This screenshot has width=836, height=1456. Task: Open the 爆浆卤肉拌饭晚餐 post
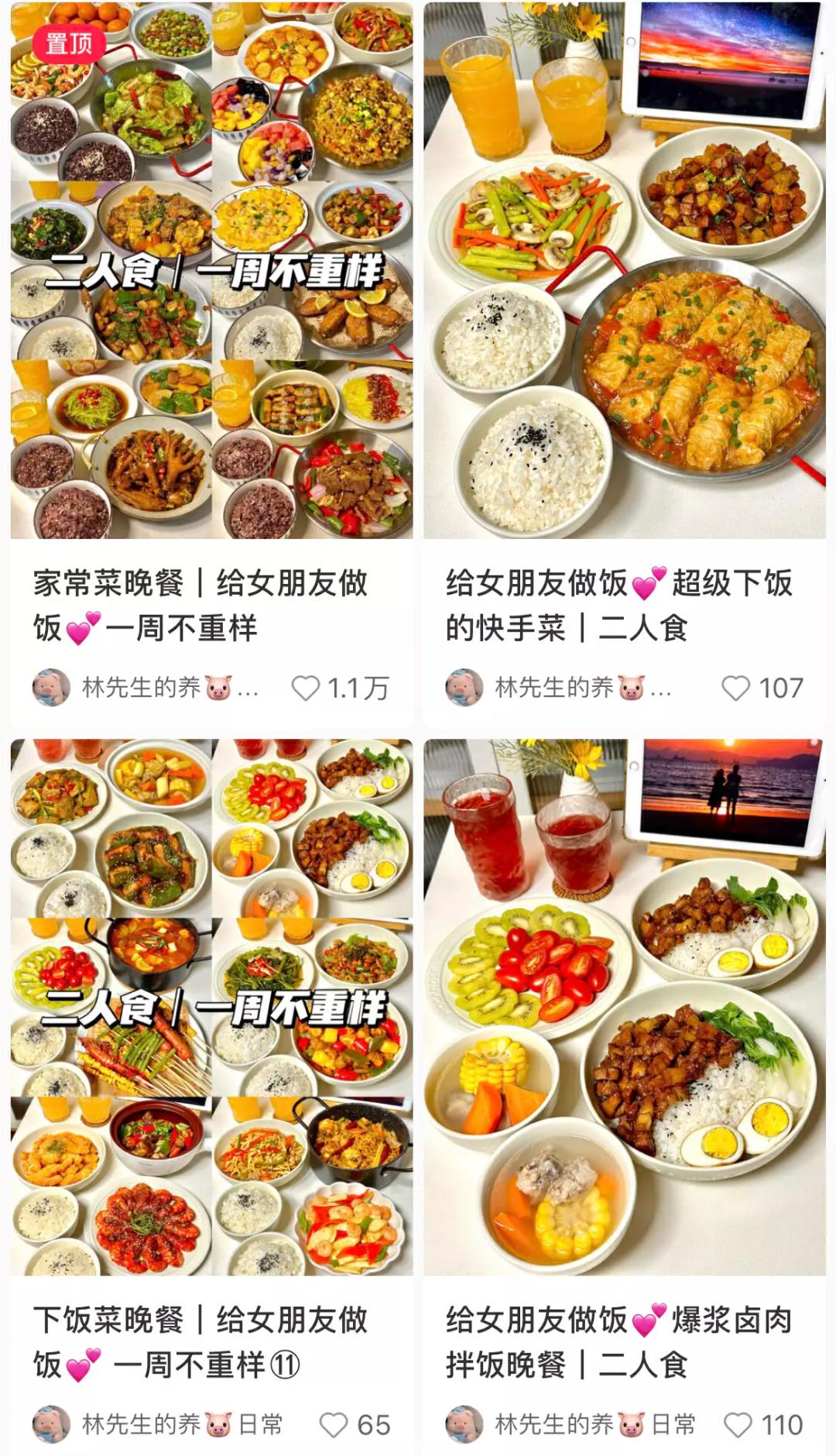click(625, 1007)
